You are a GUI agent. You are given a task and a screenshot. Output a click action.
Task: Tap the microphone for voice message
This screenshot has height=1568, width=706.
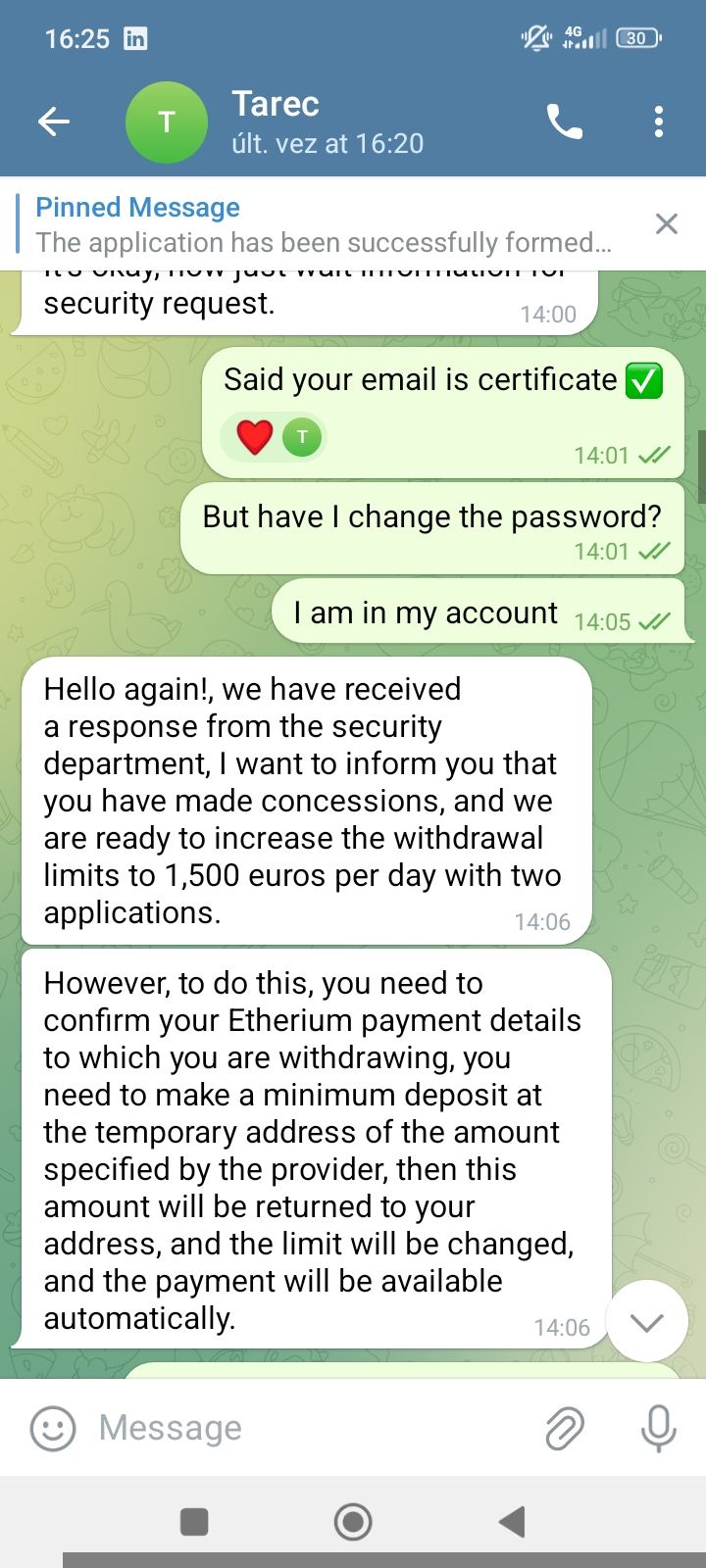tap(658, 1428)
